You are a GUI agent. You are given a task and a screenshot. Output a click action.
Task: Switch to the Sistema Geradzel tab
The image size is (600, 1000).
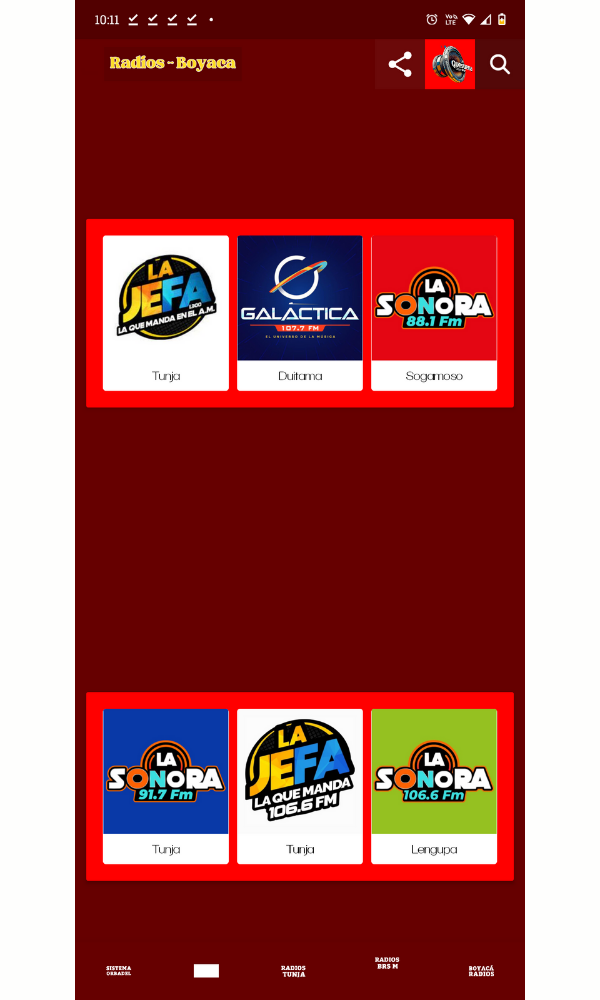(119, 969)
